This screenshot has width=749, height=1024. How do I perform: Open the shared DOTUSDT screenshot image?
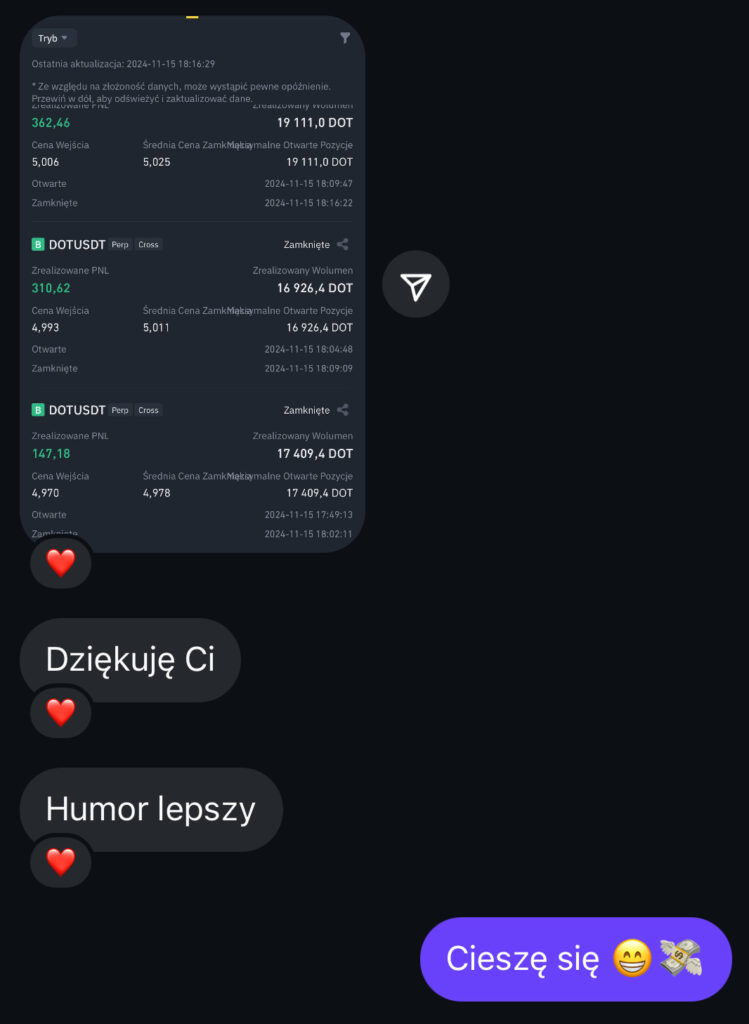coord(192,283)
